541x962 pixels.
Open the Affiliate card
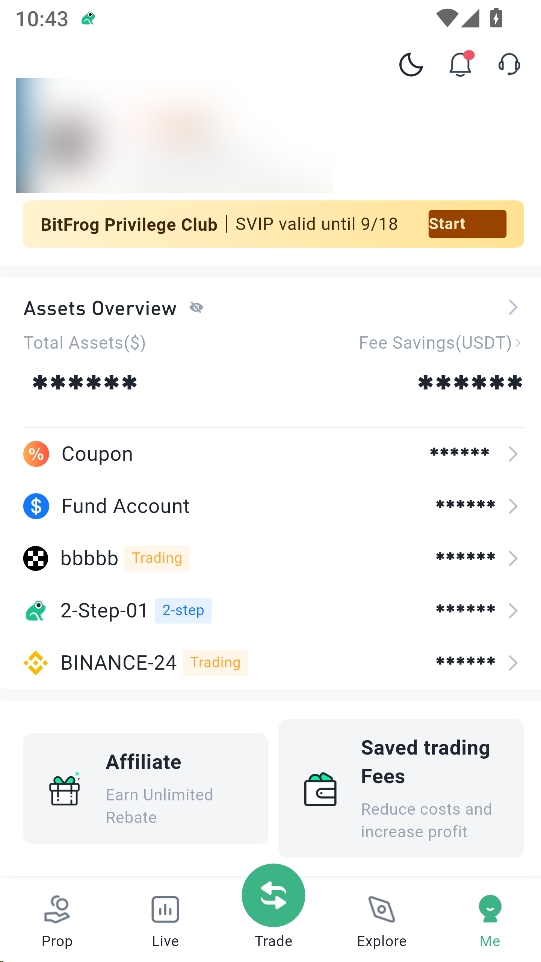coord(146,788)
